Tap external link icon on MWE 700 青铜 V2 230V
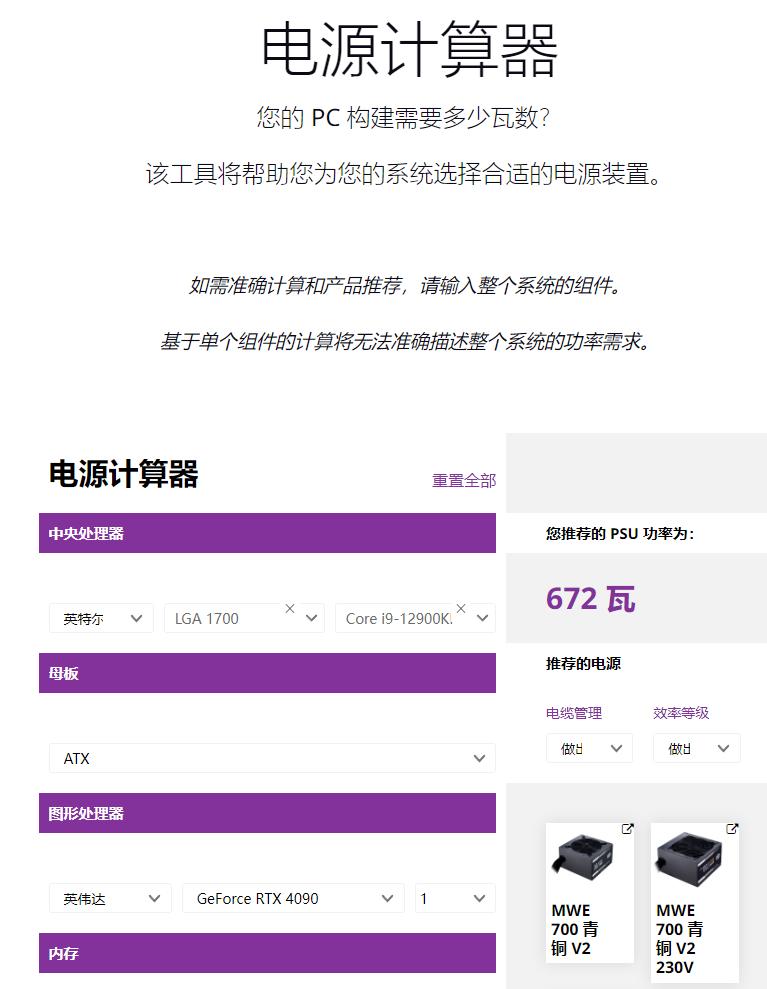Screen dimensions: 767x989 (732, 829)
